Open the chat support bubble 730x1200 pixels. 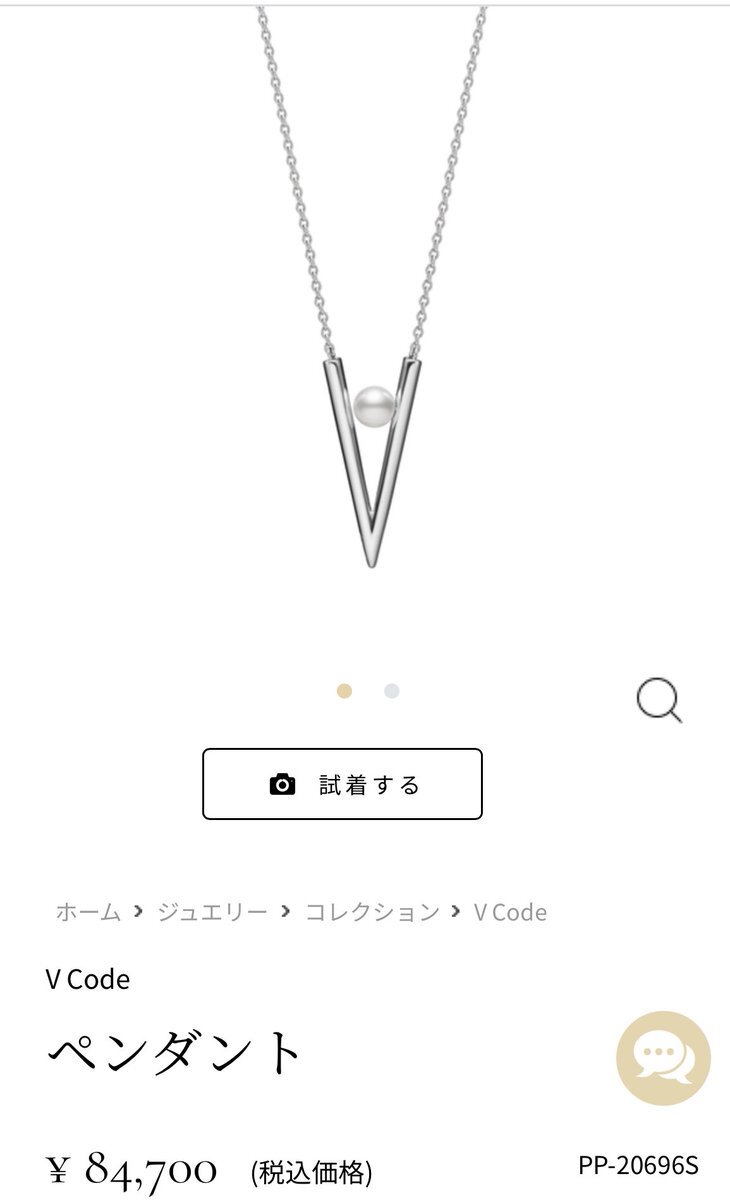(662, 1058)
